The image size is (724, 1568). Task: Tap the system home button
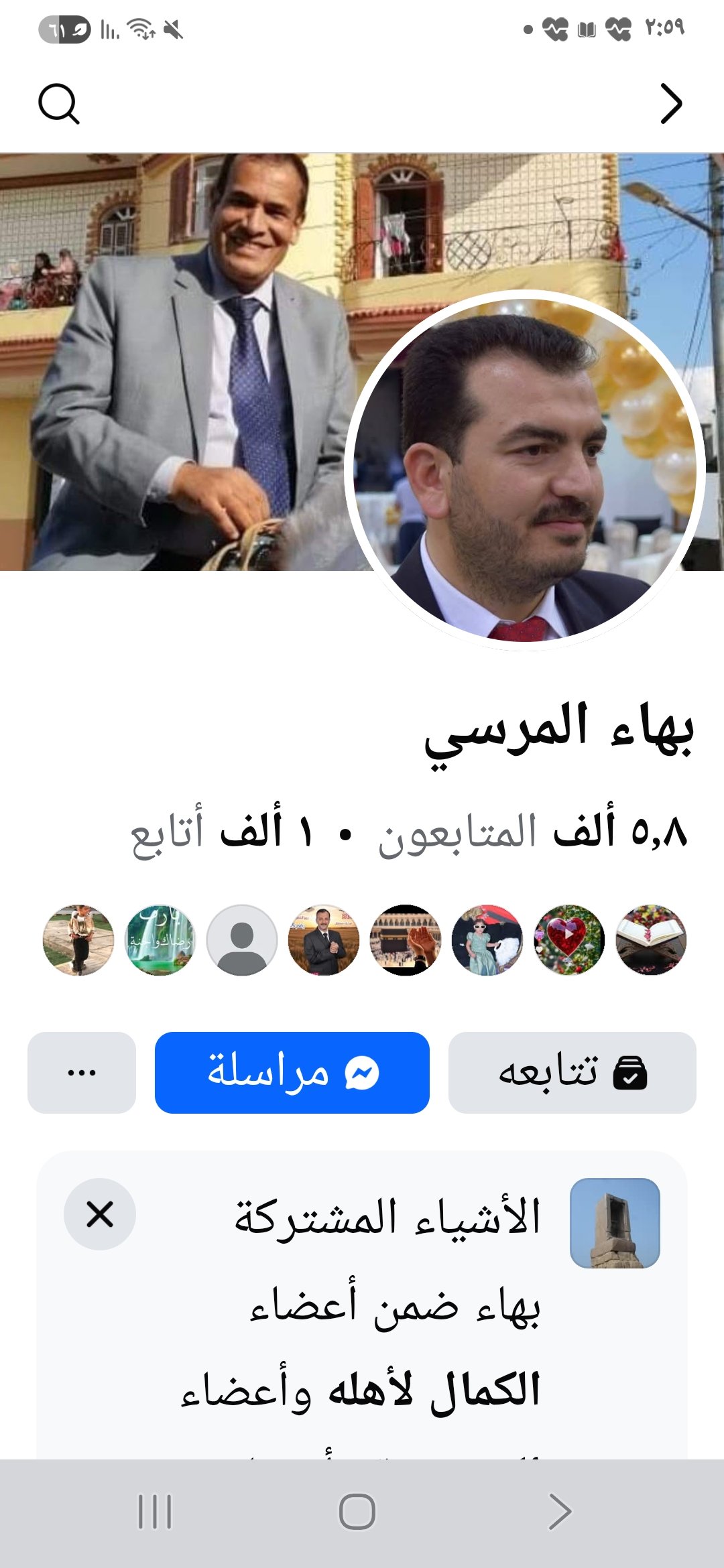tap(357, 1512)
